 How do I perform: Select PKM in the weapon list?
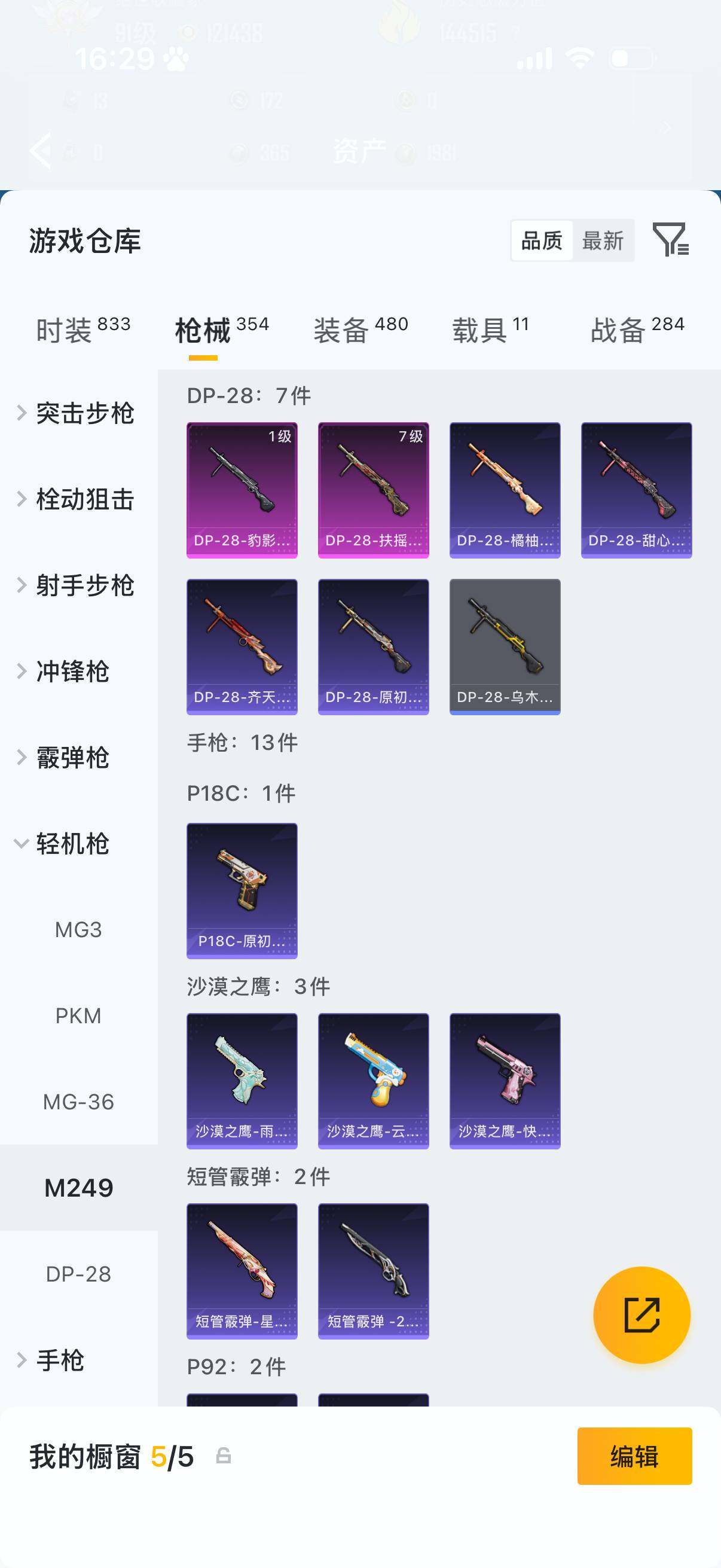[x=78, y=1015]
